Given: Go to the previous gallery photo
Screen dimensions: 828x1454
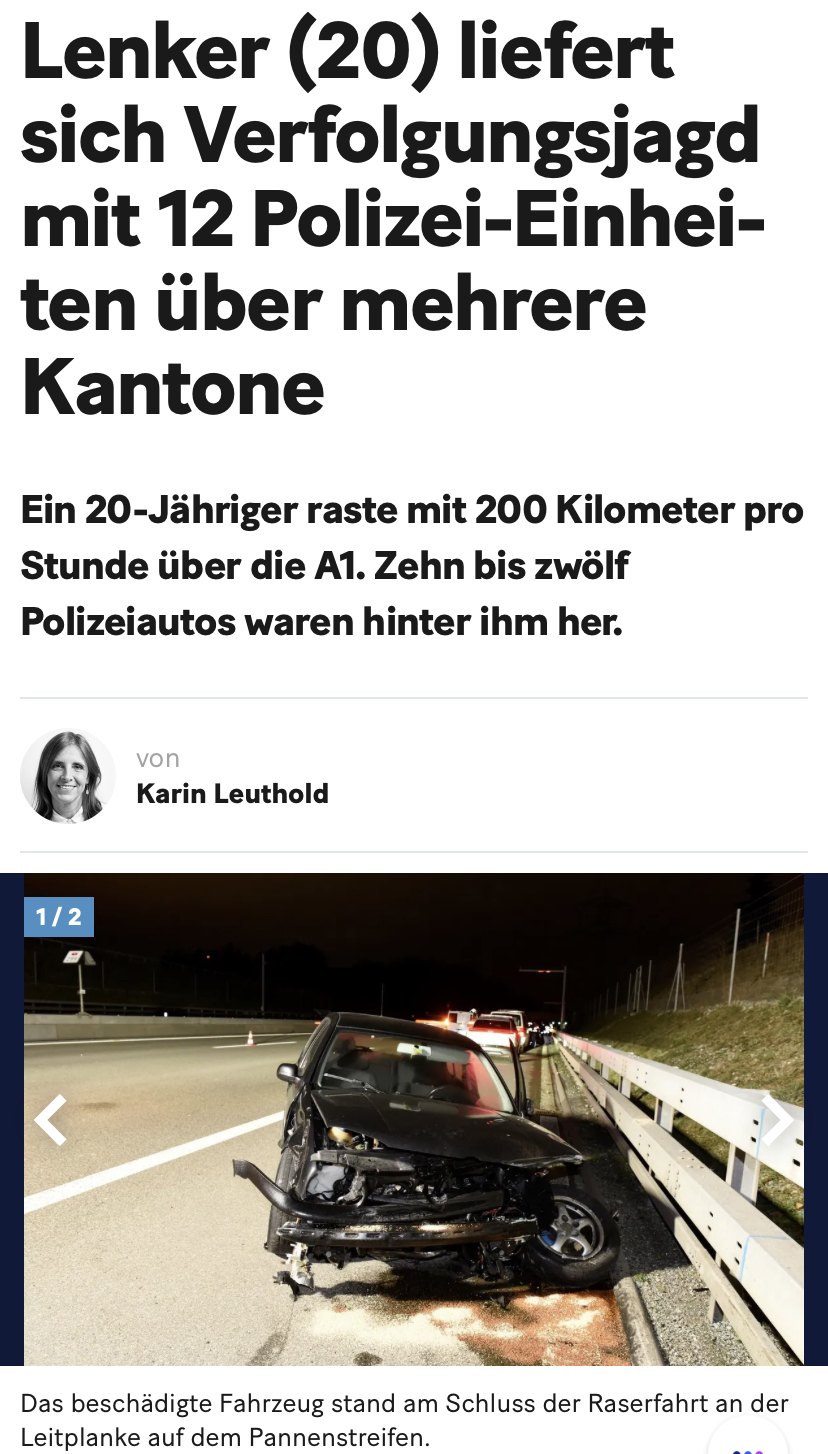Looking at the screenshot, I should (50, 1119).
